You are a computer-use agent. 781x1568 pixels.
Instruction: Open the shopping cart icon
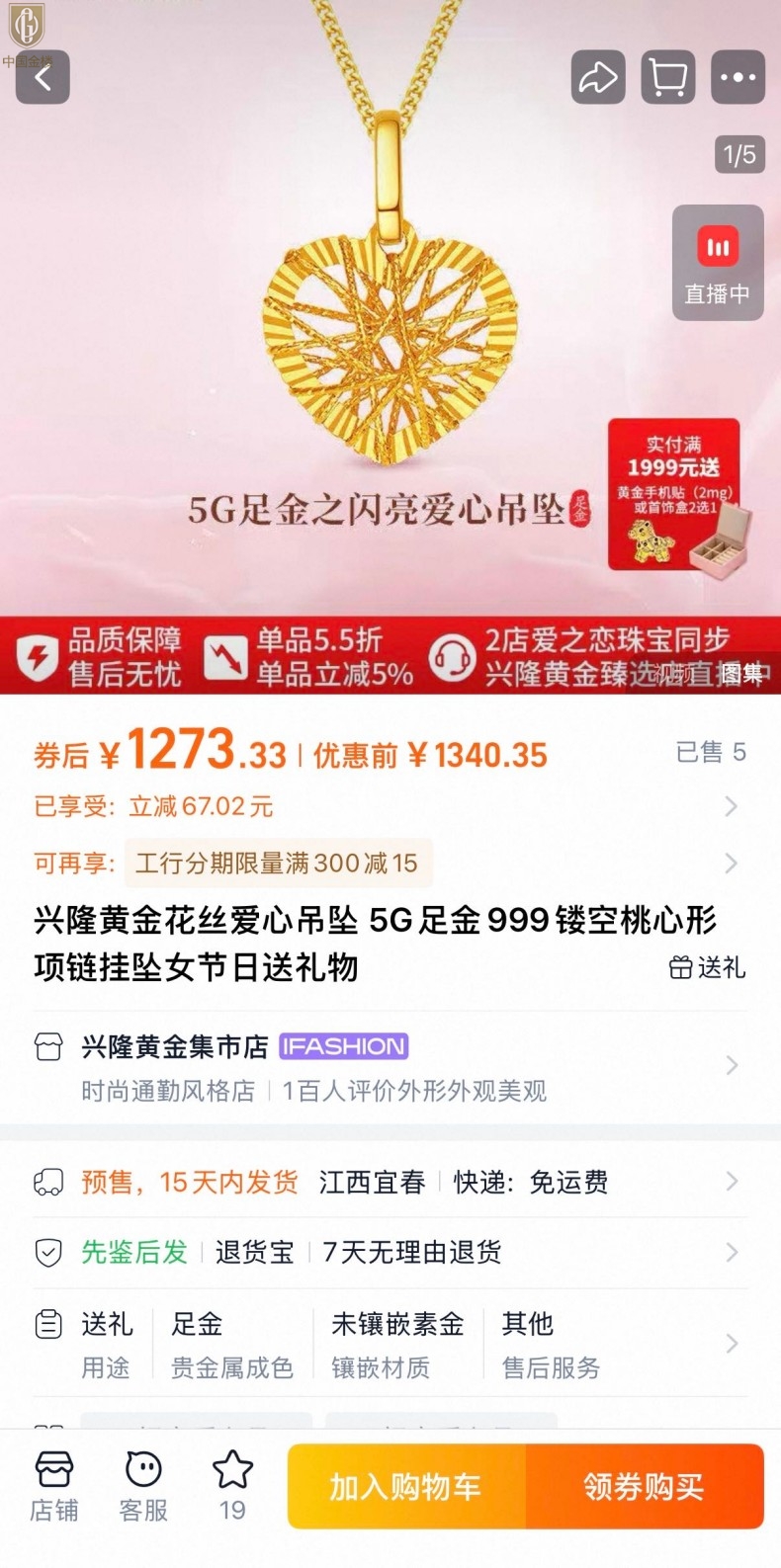[x=668, y=77]
